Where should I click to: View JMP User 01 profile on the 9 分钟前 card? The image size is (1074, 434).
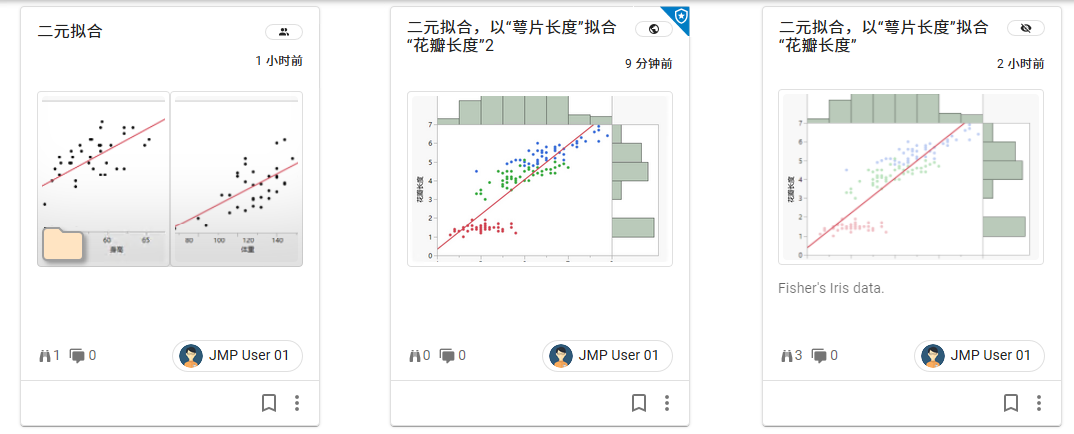coord(608,355)
